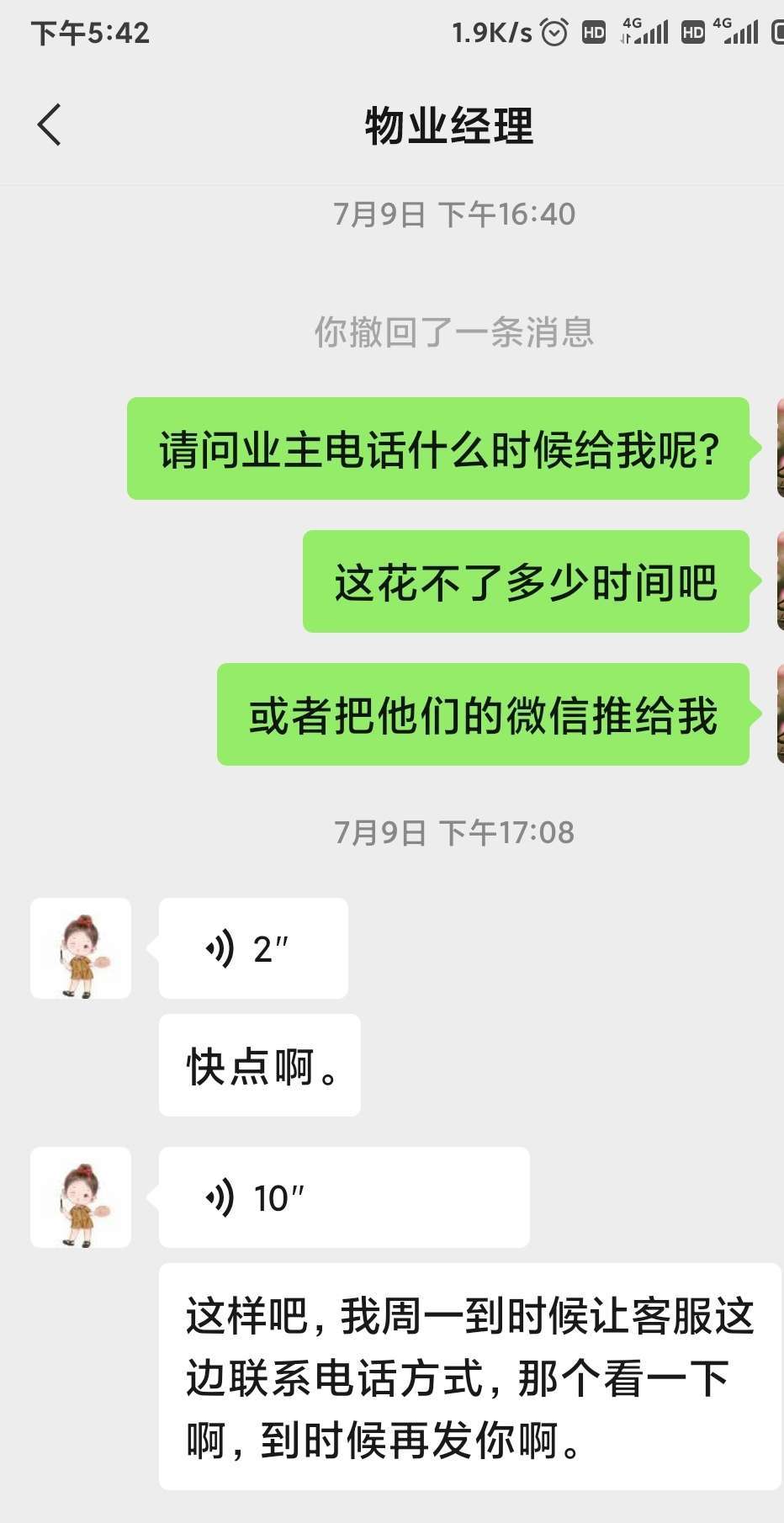This screenshot has height=1523, width=784.
Task: Open 物业经理's avatar beside the 2″ voice message
Action: 81,948
